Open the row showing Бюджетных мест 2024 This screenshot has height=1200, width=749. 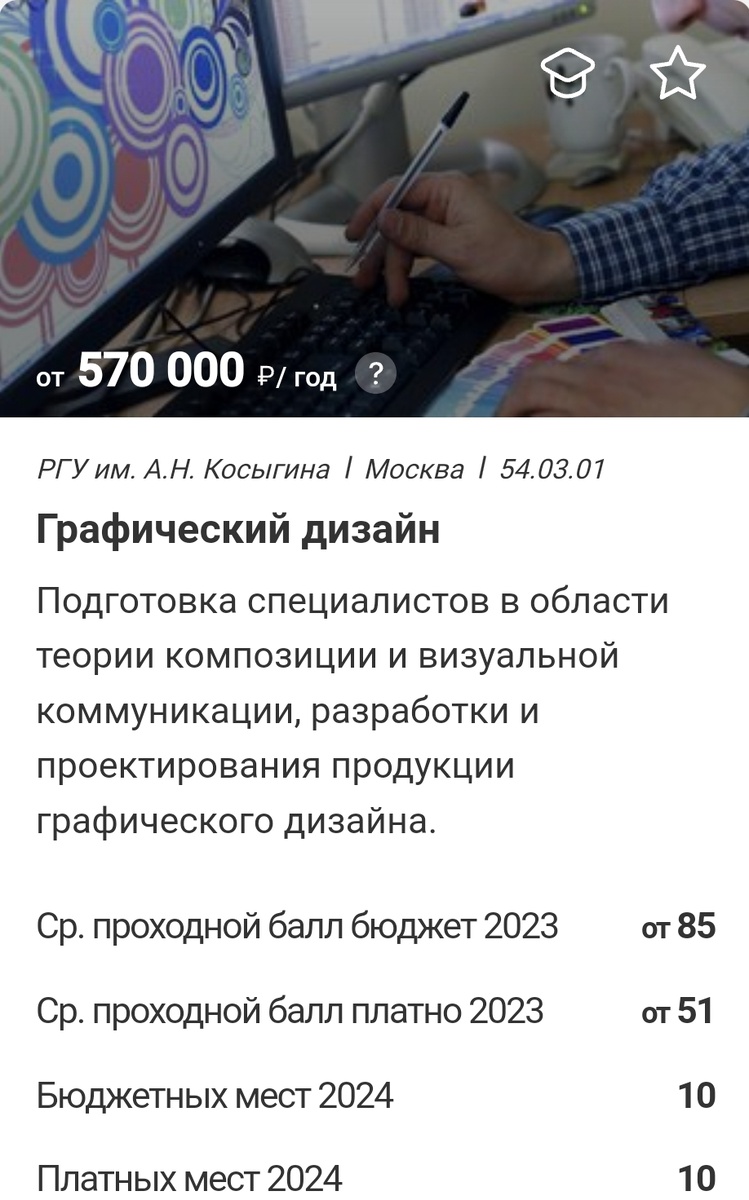point(374,1096)
